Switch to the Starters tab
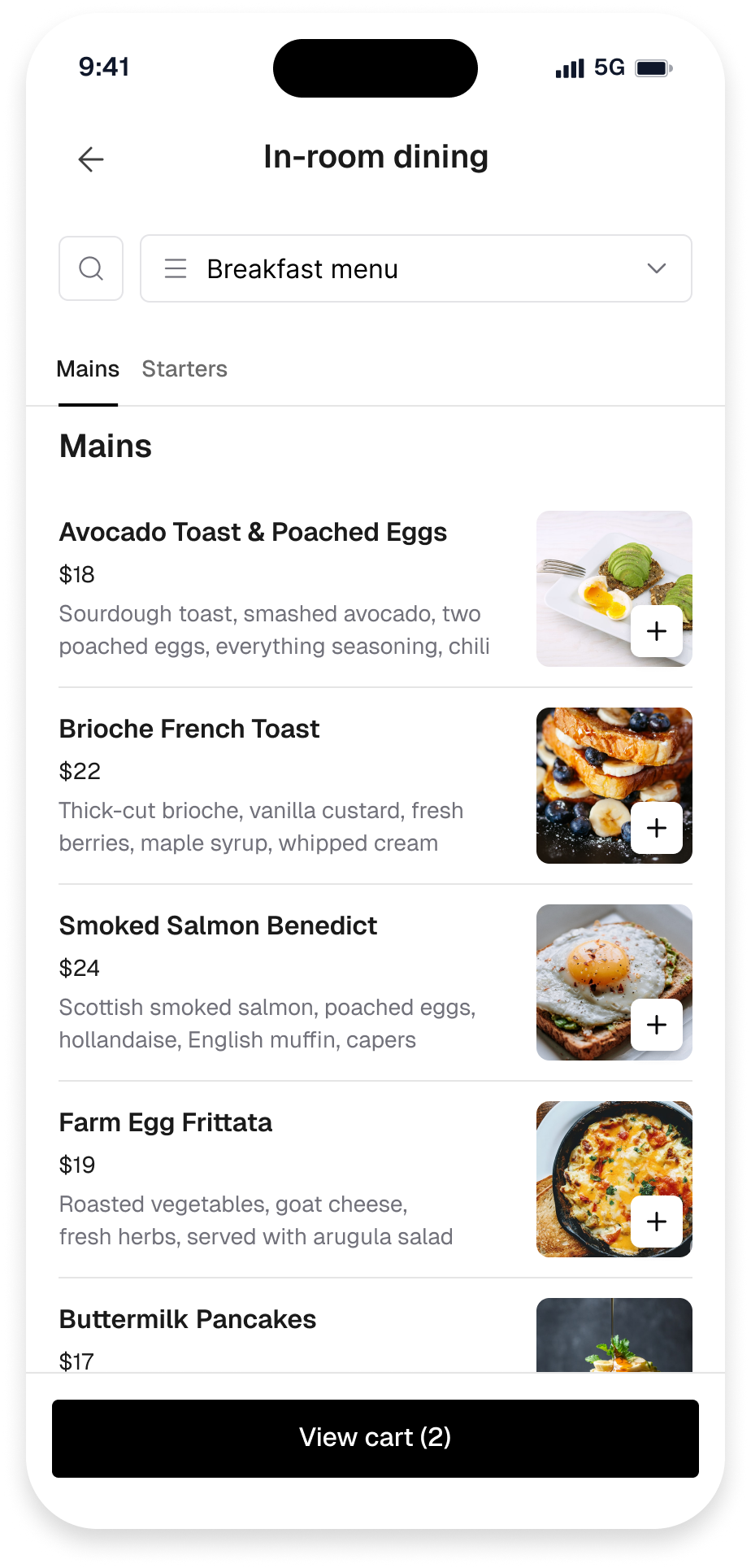 click(184, 368)
